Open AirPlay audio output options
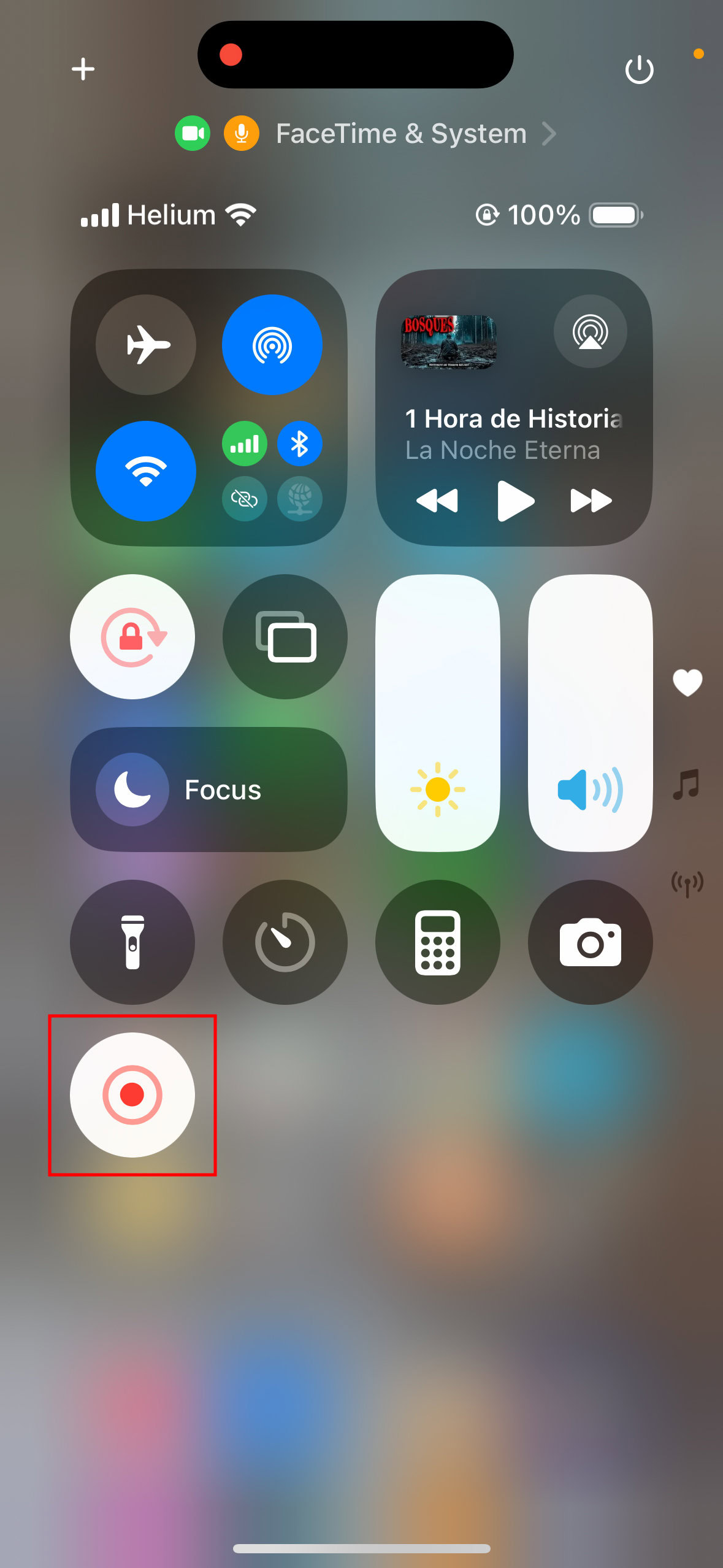 pos(590,332)
